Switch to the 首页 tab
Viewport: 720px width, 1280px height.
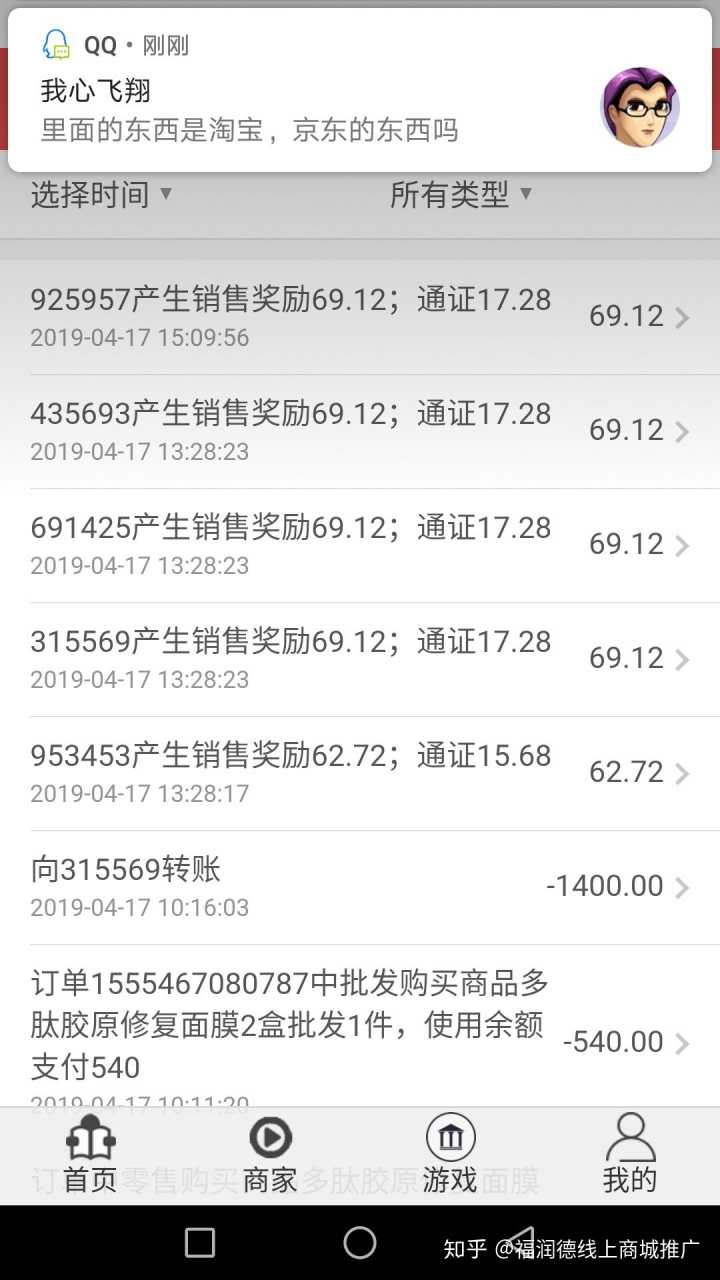90,1155
